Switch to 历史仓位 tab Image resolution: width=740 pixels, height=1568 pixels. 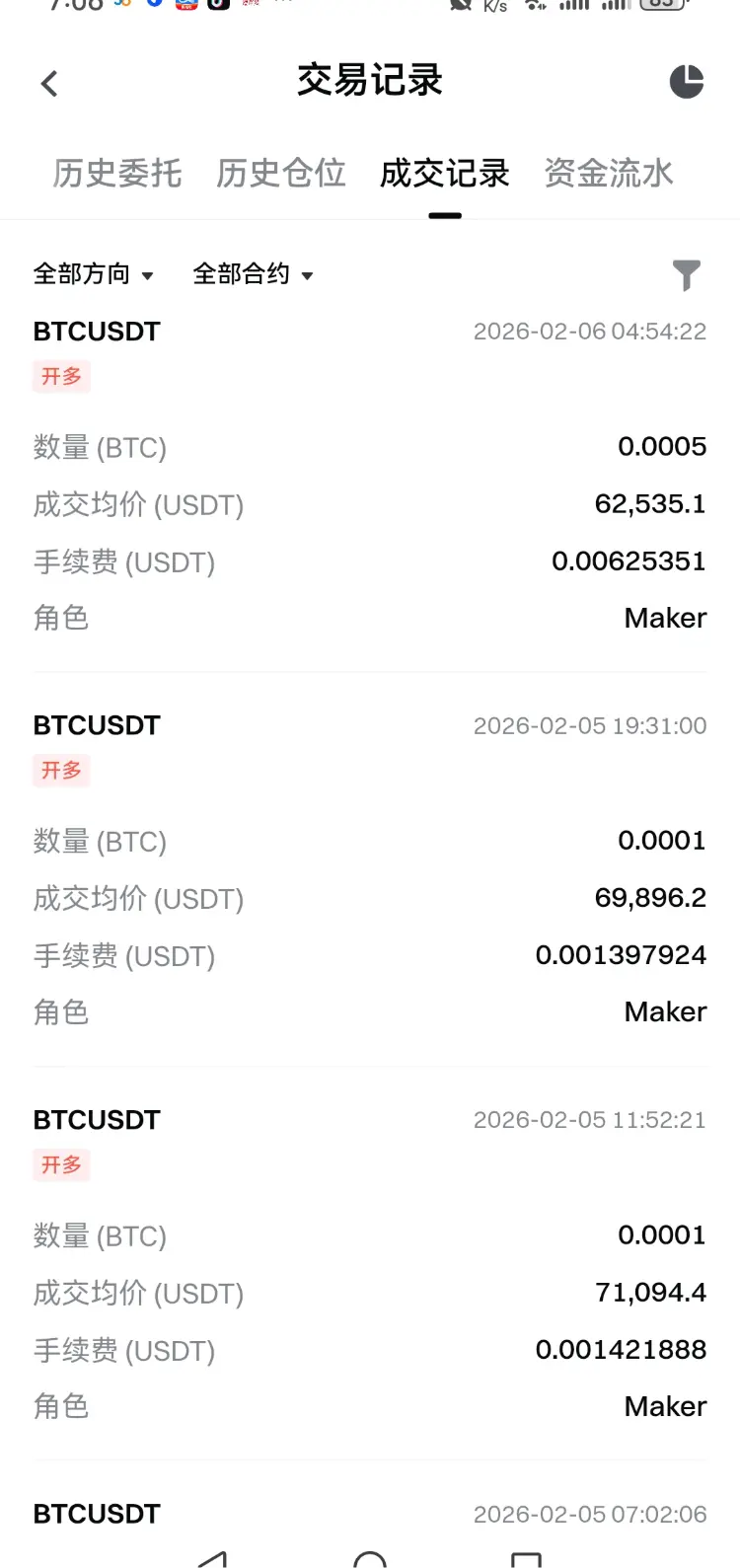(281, 174)
